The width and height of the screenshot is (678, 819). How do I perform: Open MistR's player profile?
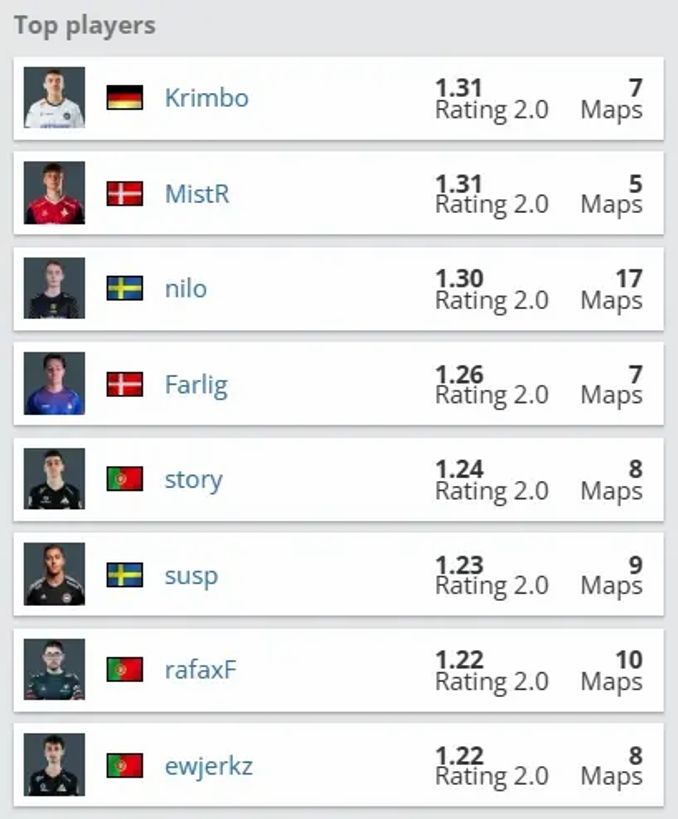(x=197, y=193)
